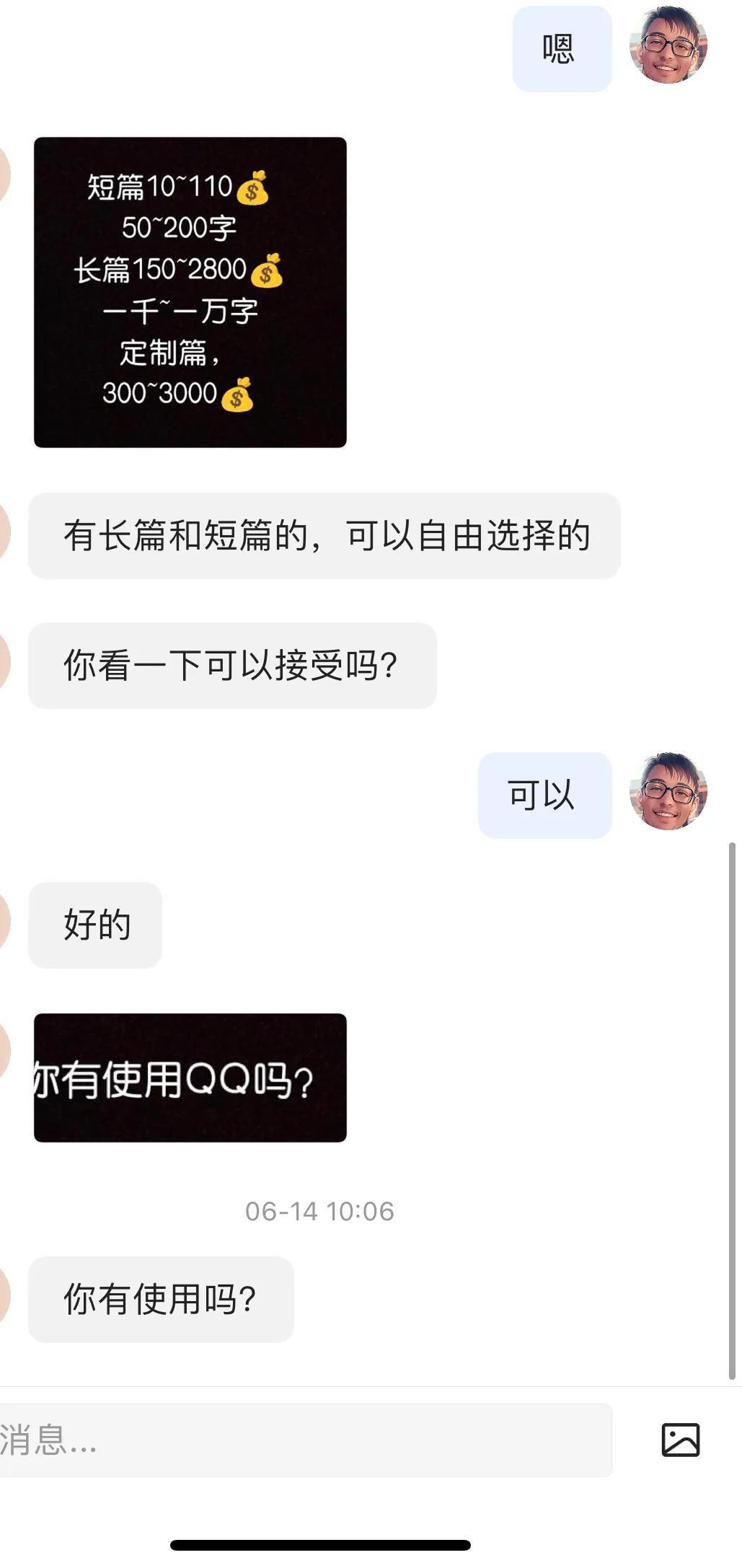Select the 好的 message bubble
Viewport: 742px width, 1568px height.
(x=94, y=925)
